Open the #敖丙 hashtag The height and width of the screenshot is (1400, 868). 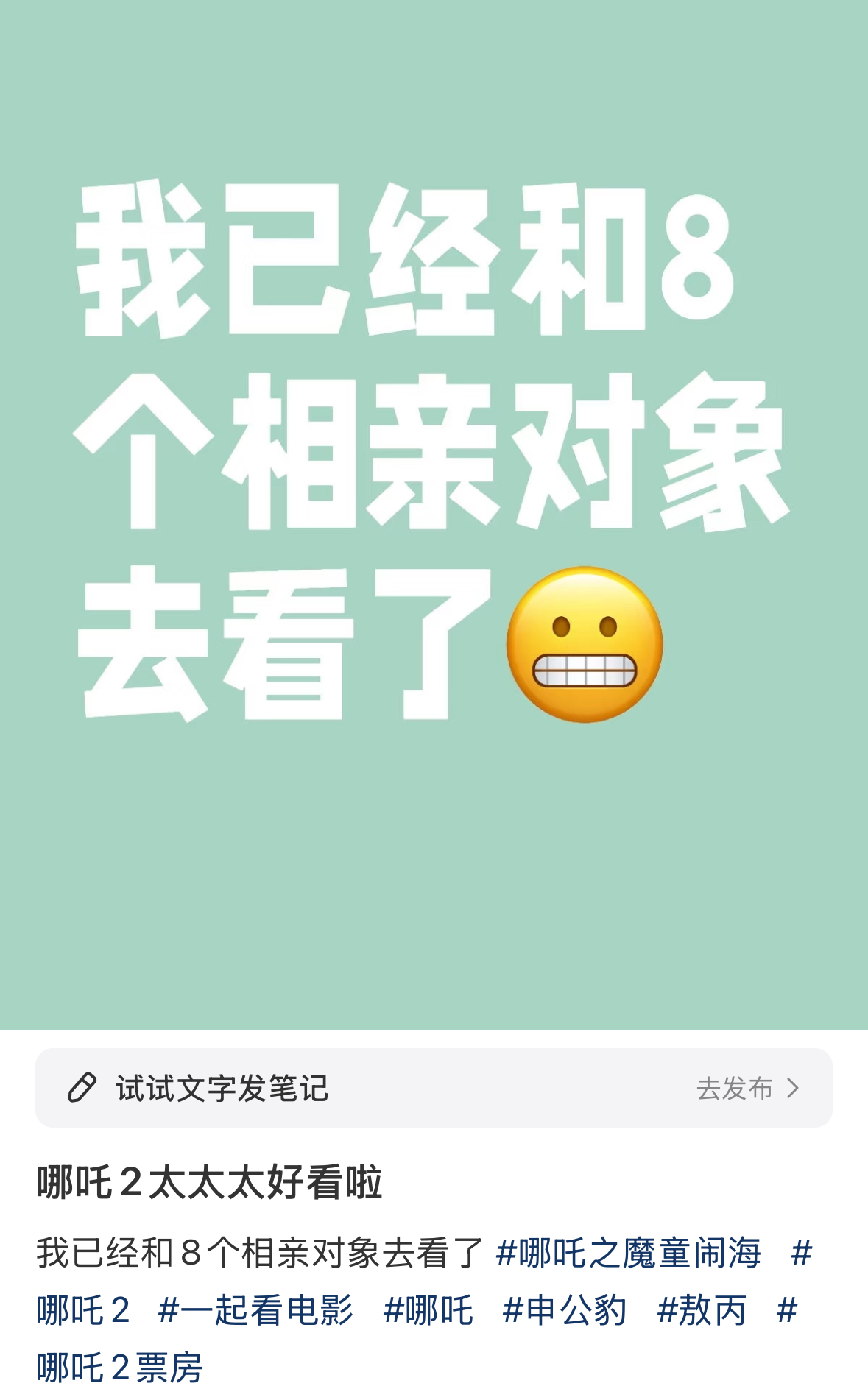point(702,1310)
